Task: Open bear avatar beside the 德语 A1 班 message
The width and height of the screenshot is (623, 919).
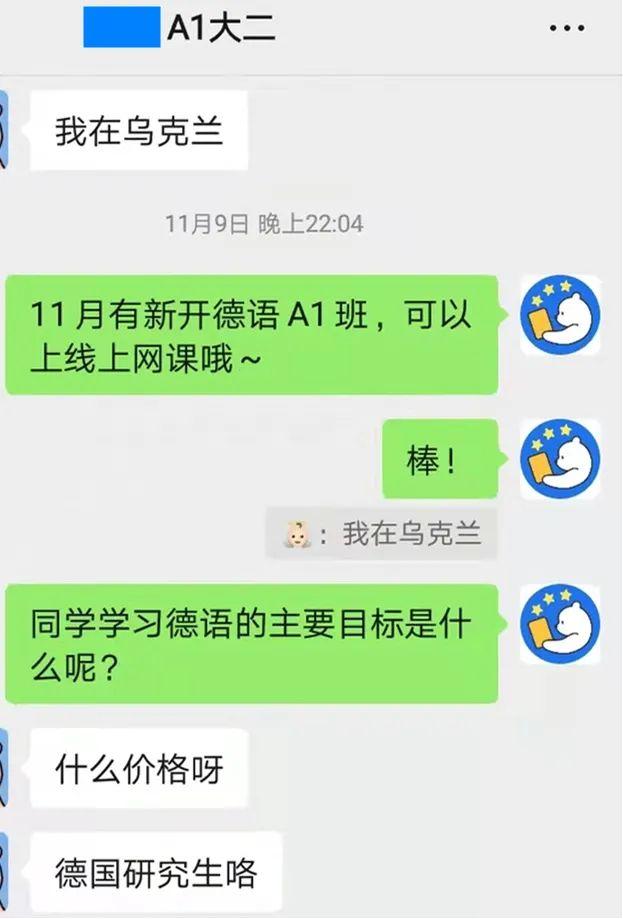Action: 560,315
